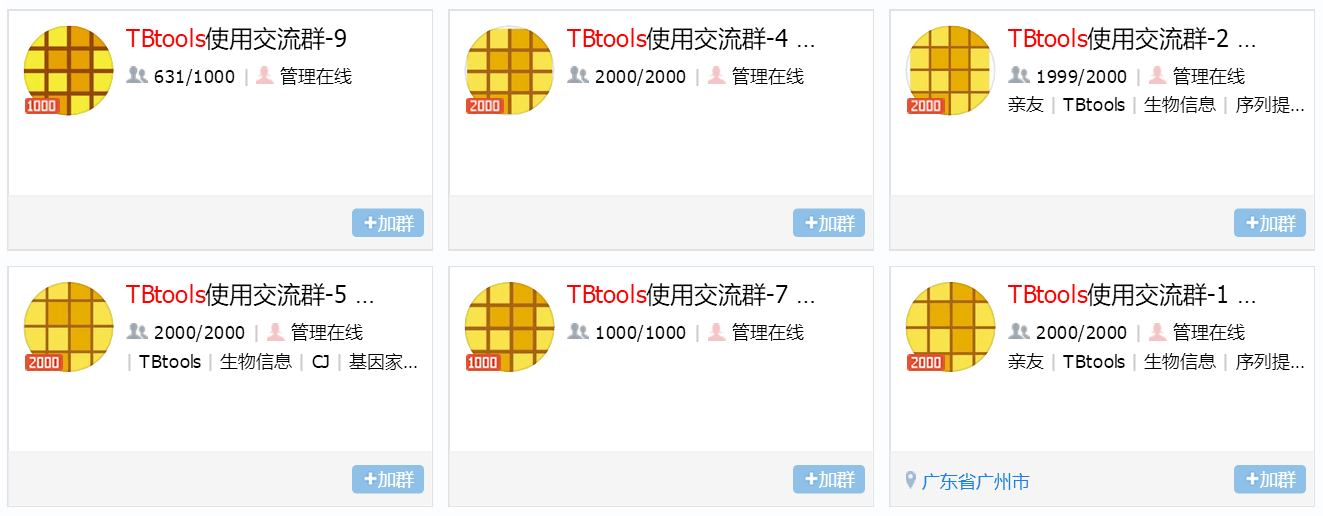This screenshot has width=1323, height=516.
Task: Join TBtools使用交流群-9 via 加群 button
Action: (x=388, y=223)
